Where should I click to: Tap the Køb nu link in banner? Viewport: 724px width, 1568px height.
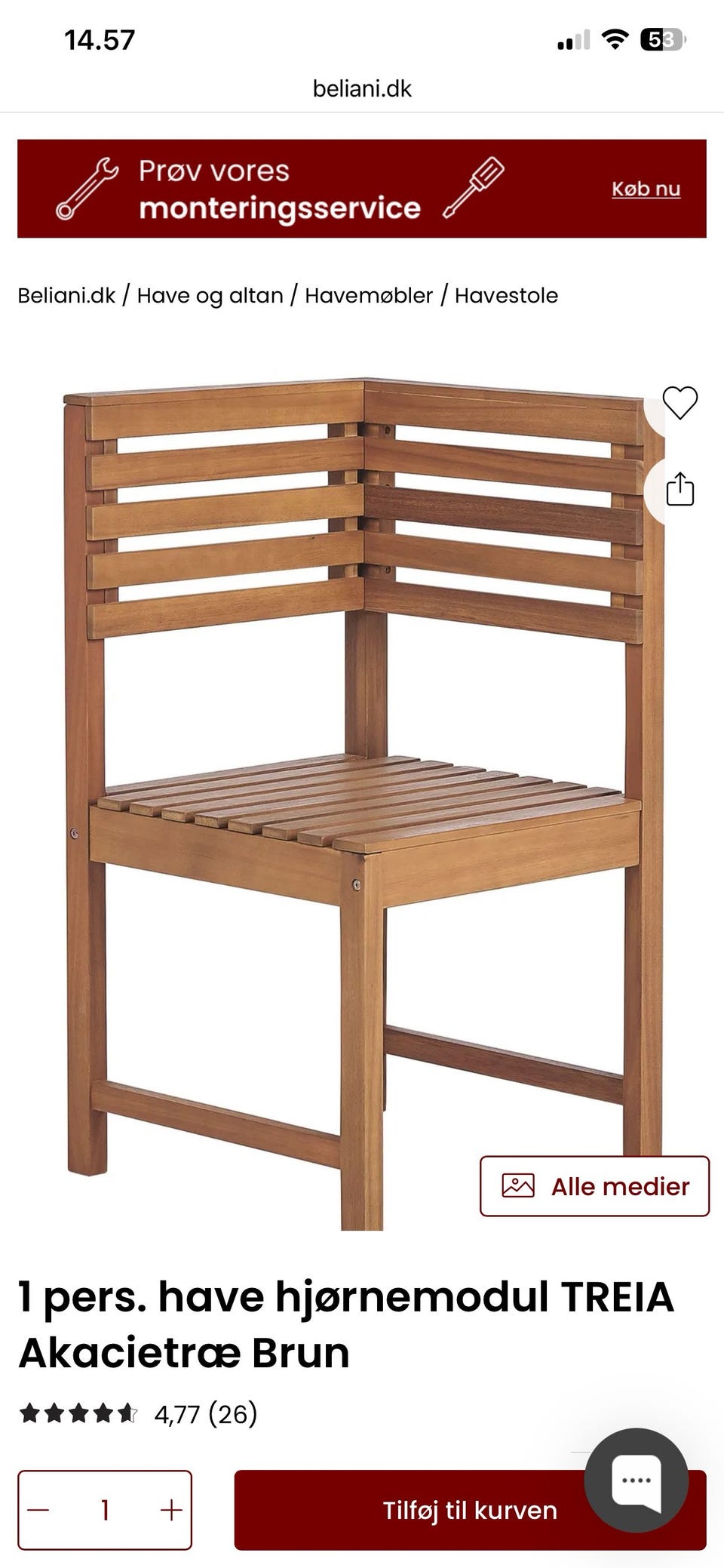point(646,189)
